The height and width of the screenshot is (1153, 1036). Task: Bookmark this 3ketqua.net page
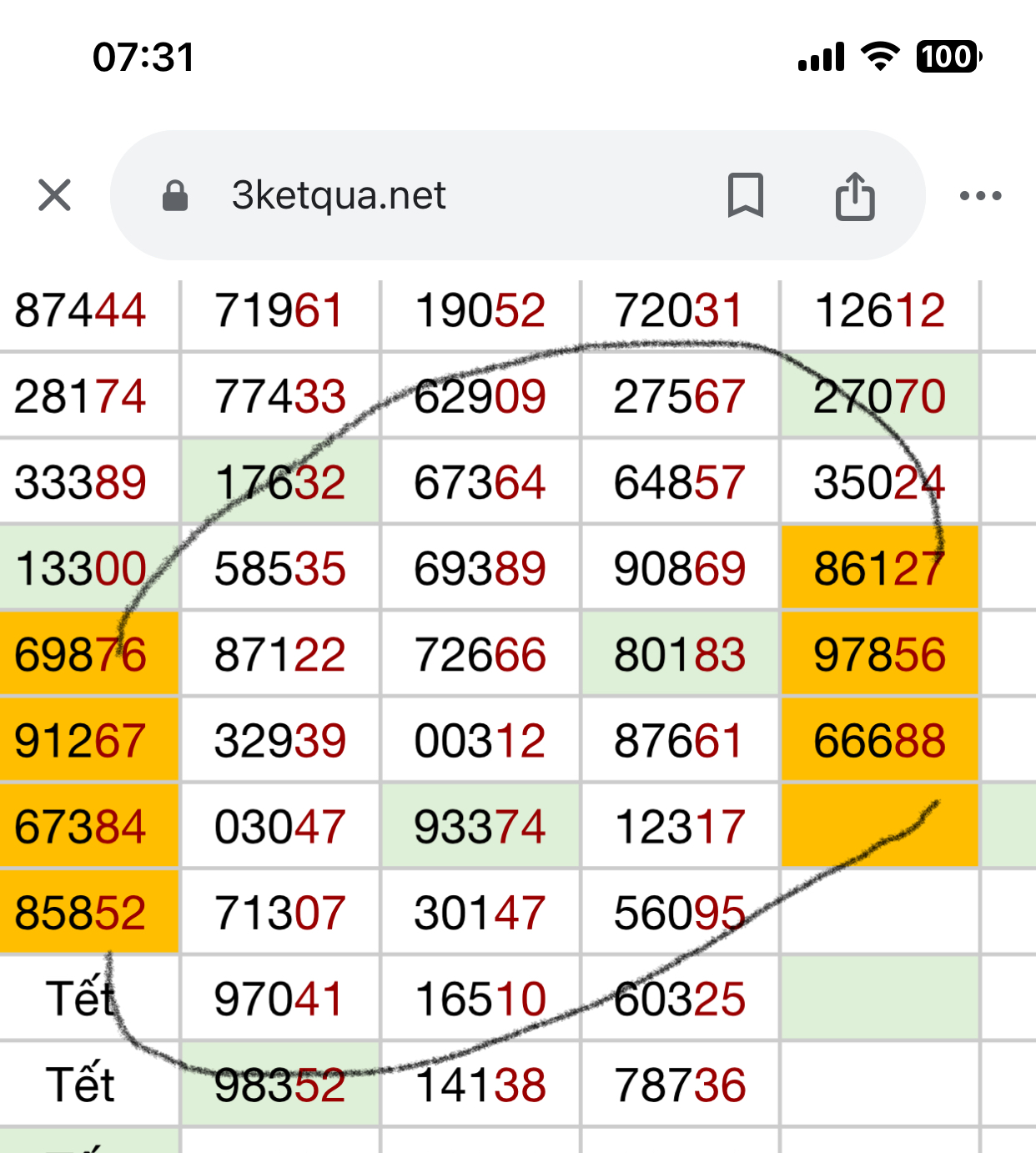pyautogui.click(x=745, y=196)
